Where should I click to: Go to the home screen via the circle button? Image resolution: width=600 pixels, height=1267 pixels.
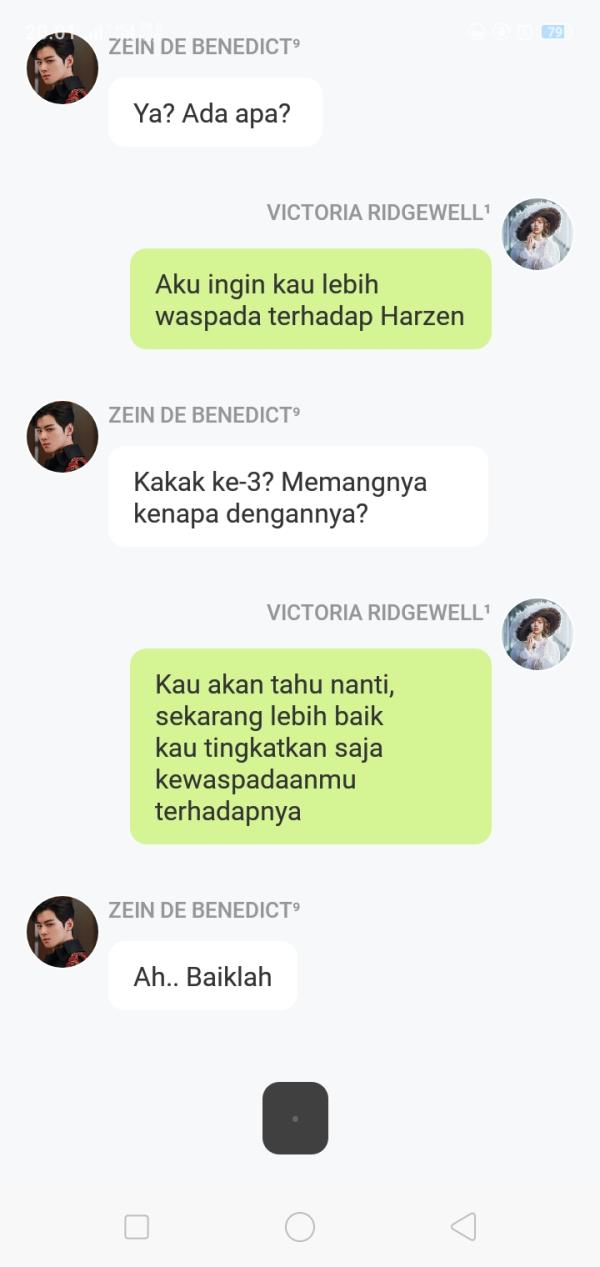300,1227
